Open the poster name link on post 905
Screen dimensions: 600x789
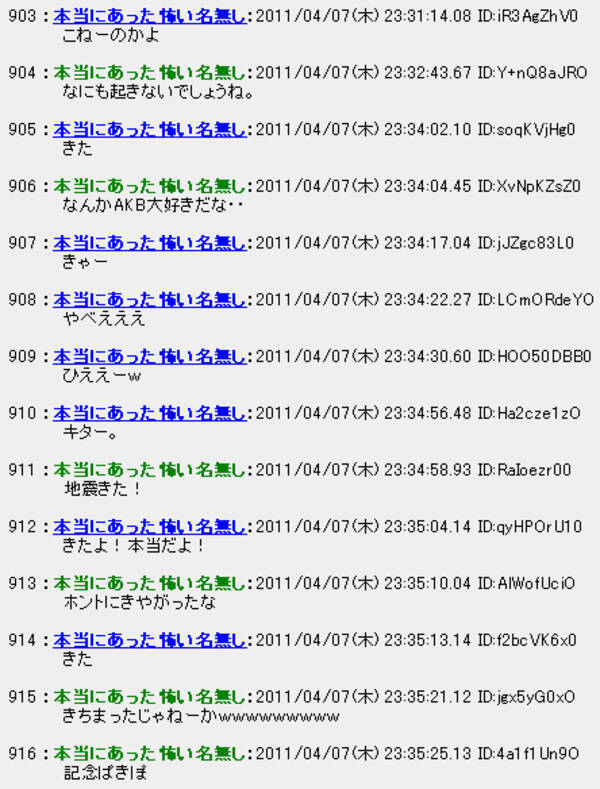coord(149,129)
